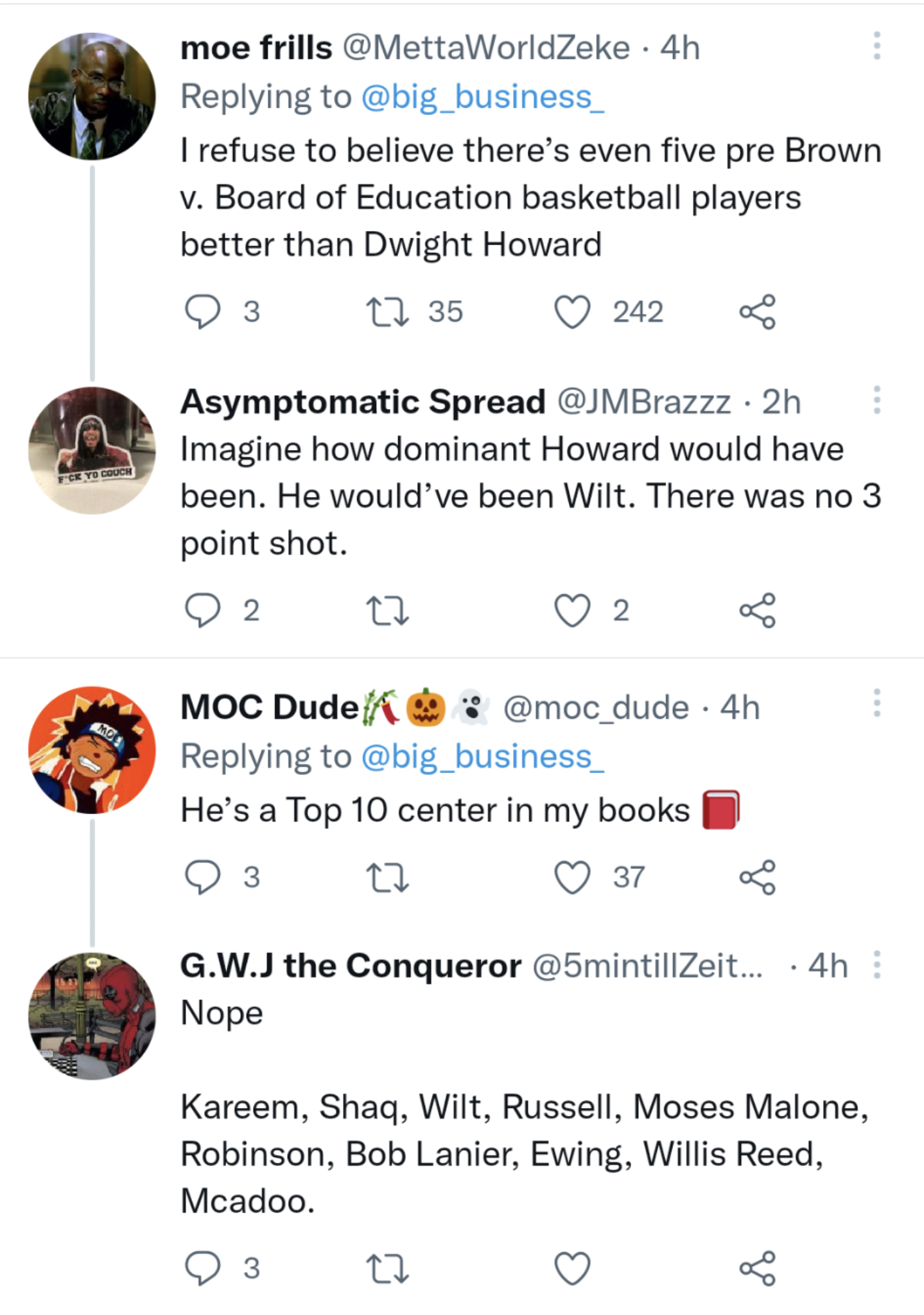Click Asymptomatic Spread's profile avatar
Viewport: 924px width, 1315px height.
[92, 449]
